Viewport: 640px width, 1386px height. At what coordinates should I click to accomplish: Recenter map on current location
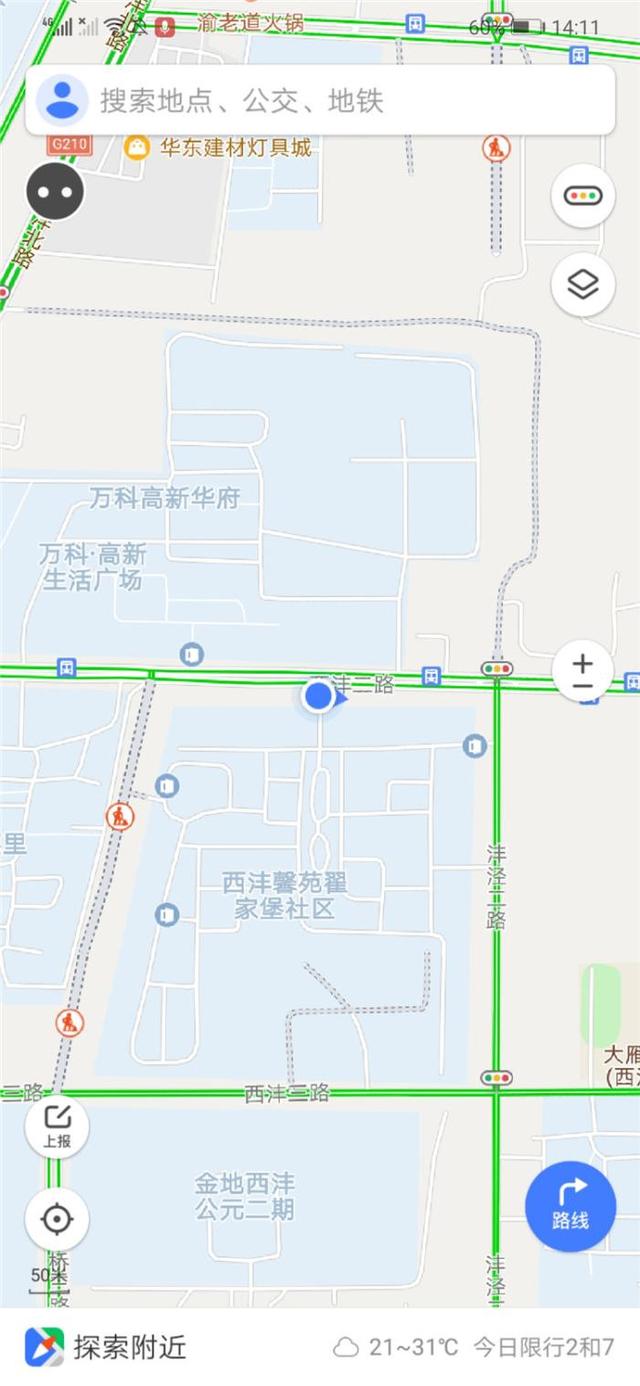57,1219
